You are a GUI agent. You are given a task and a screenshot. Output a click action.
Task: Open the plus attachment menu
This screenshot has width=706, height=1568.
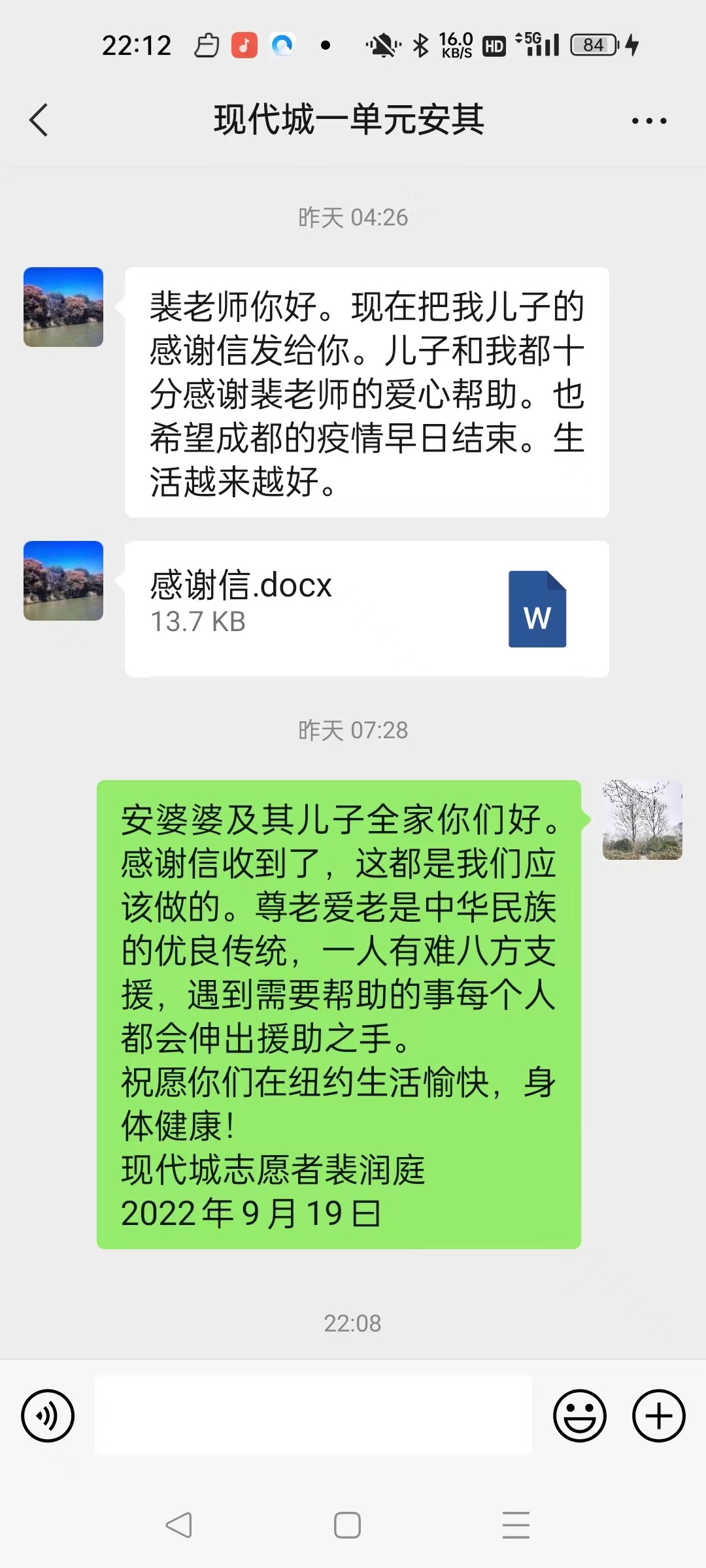pos(658,1416)
